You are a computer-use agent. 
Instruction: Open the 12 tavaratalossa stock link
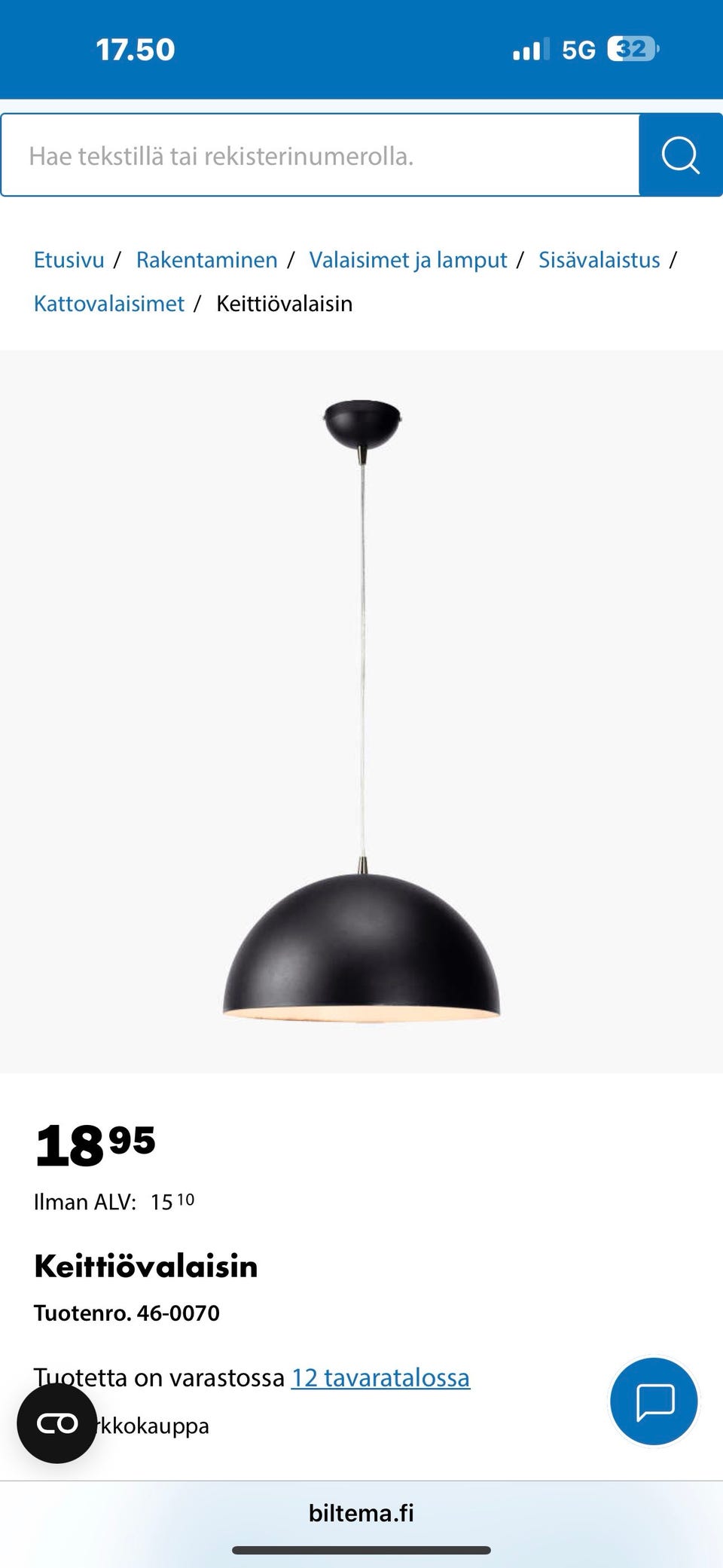click(380, 1377)
